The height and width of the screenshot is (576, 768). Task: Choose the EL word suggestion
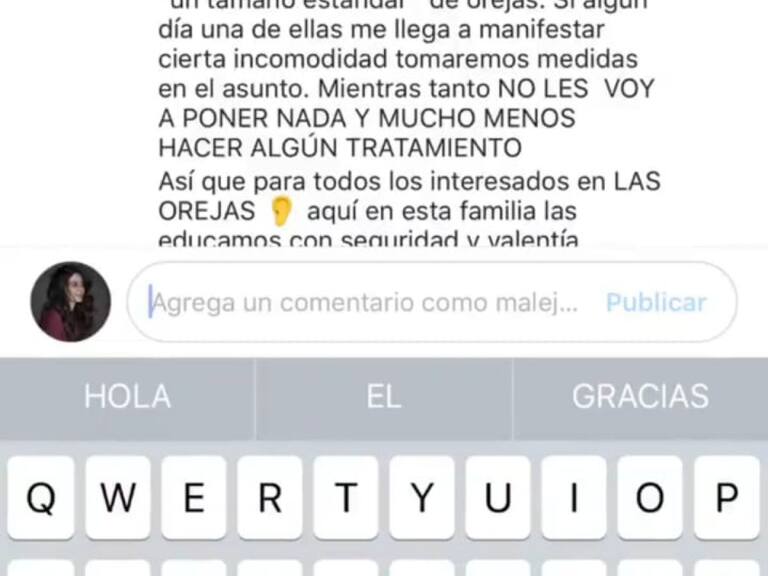click(383, 396)
